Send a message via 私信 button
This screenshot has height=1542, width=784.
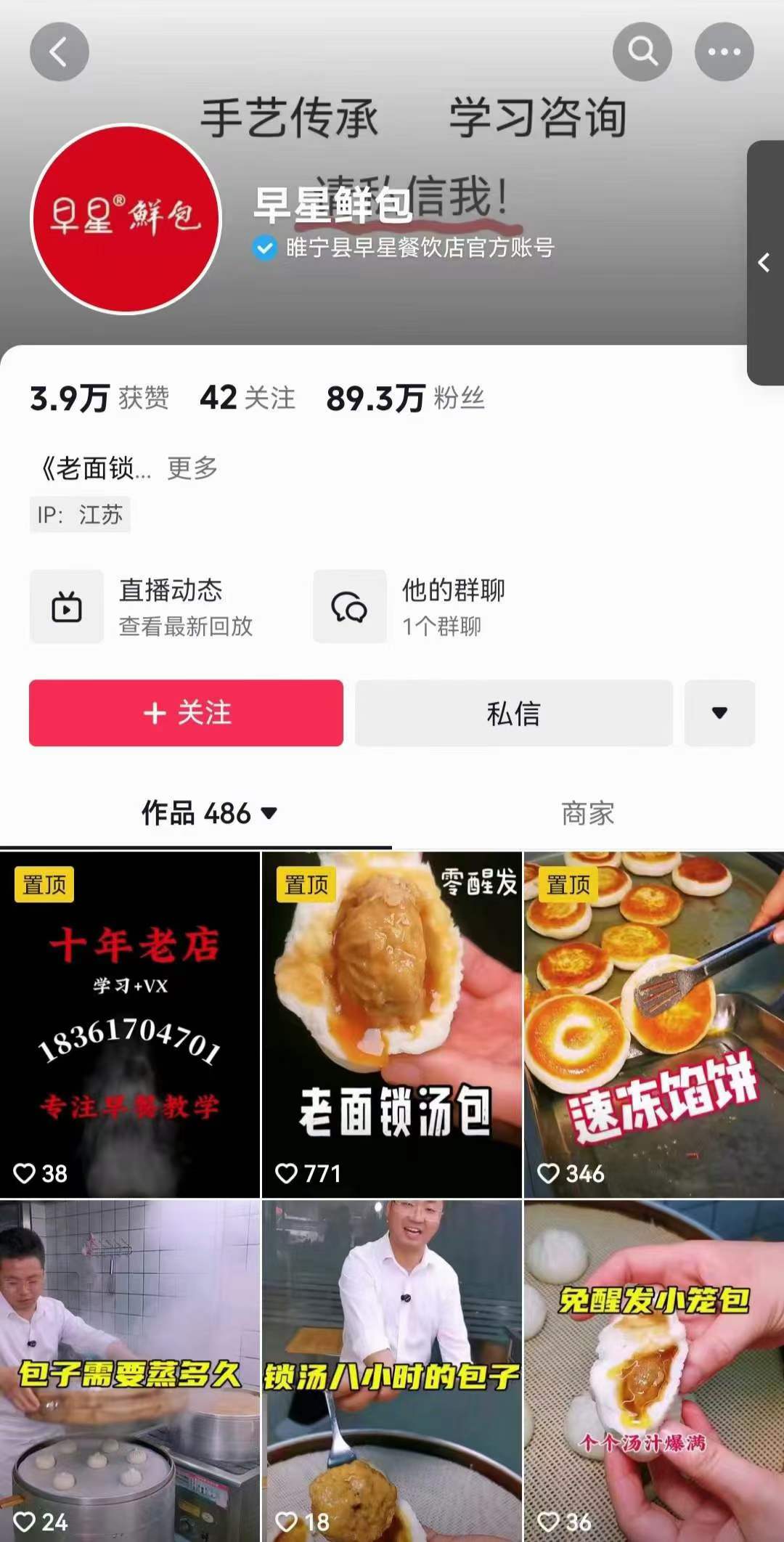(513, 714)
